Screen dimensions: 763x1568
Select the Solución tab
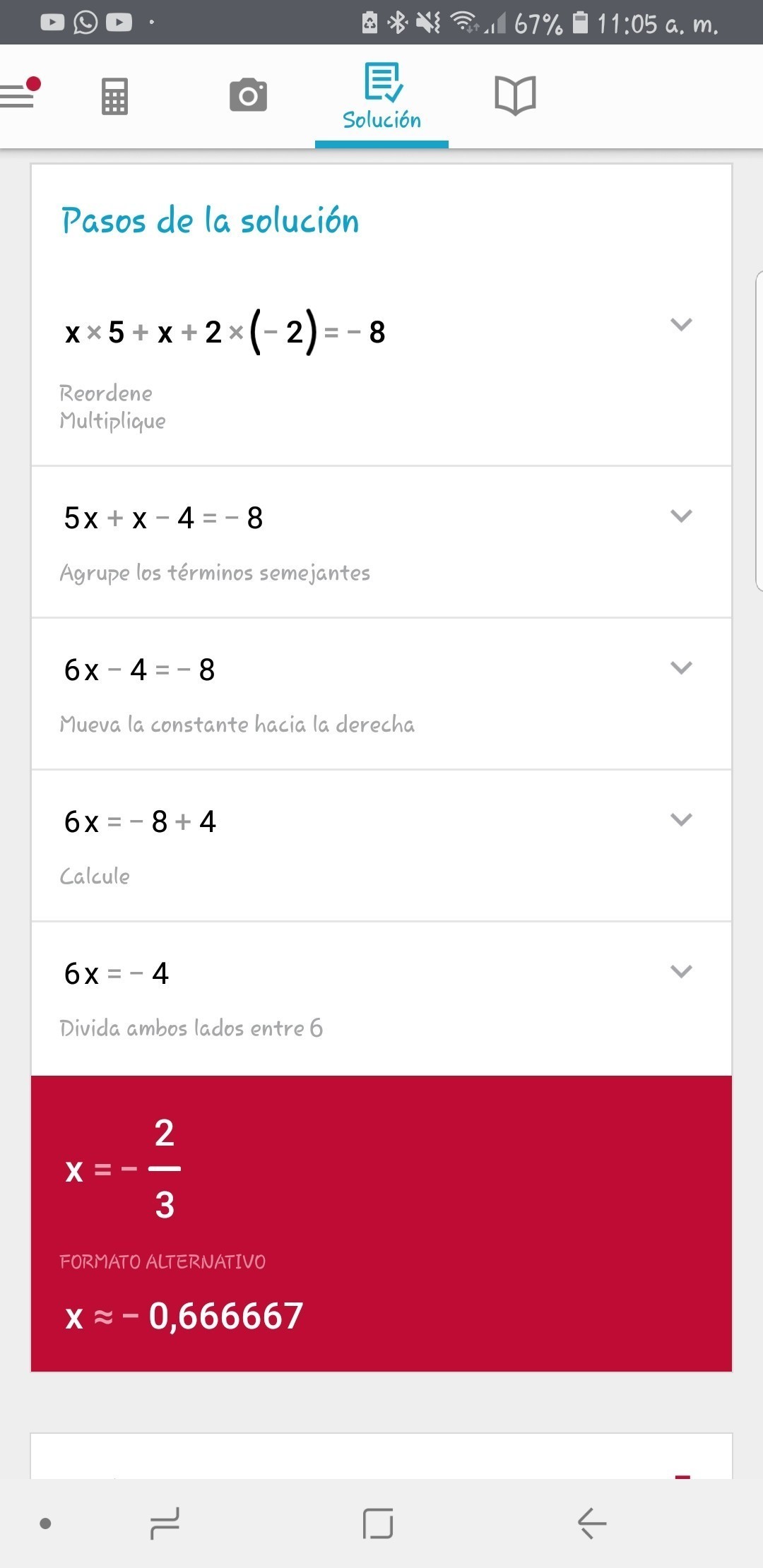381,97
